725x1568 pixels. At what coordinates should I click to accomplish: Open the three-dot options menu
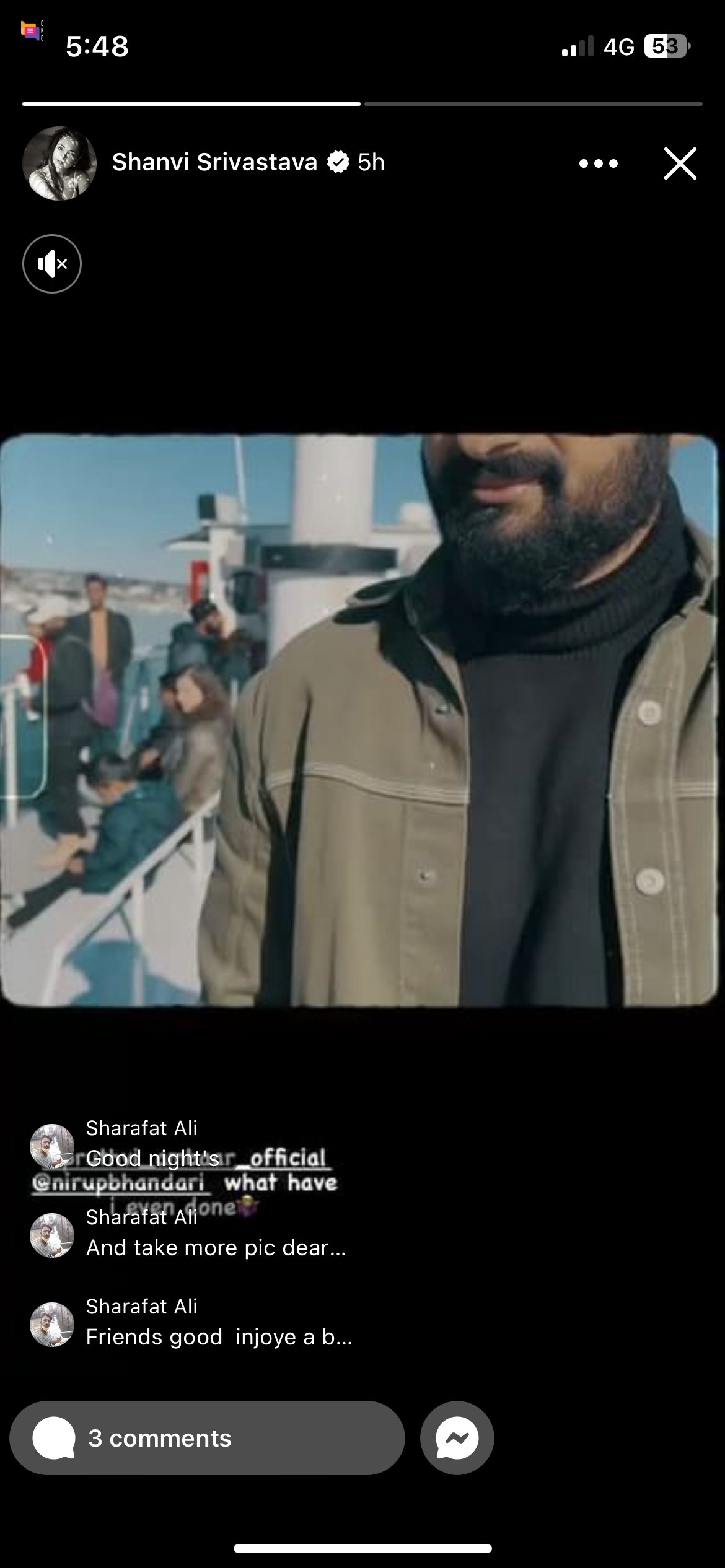point(598,163)
